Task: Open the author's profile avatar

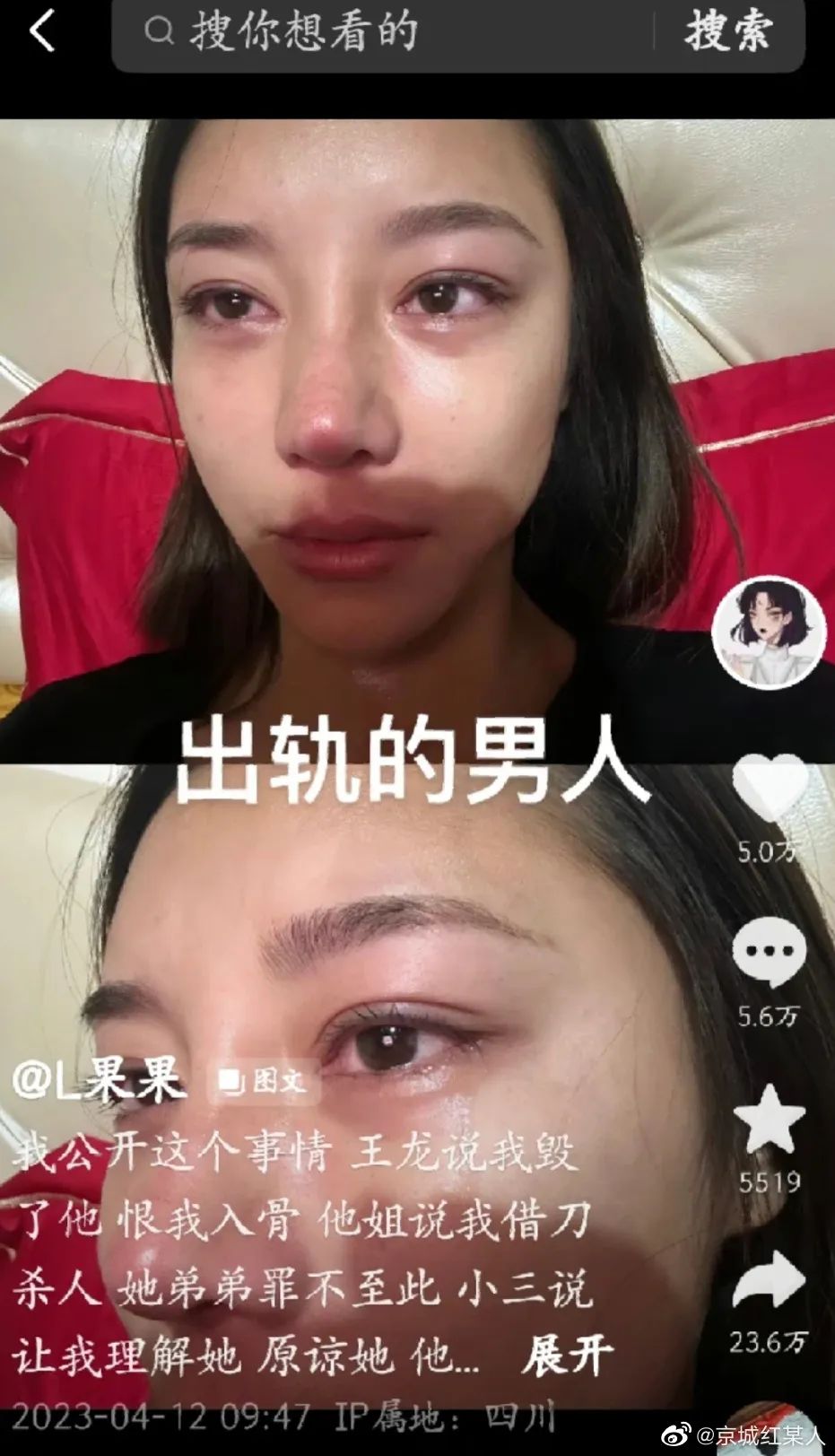Action: point(769,632)
